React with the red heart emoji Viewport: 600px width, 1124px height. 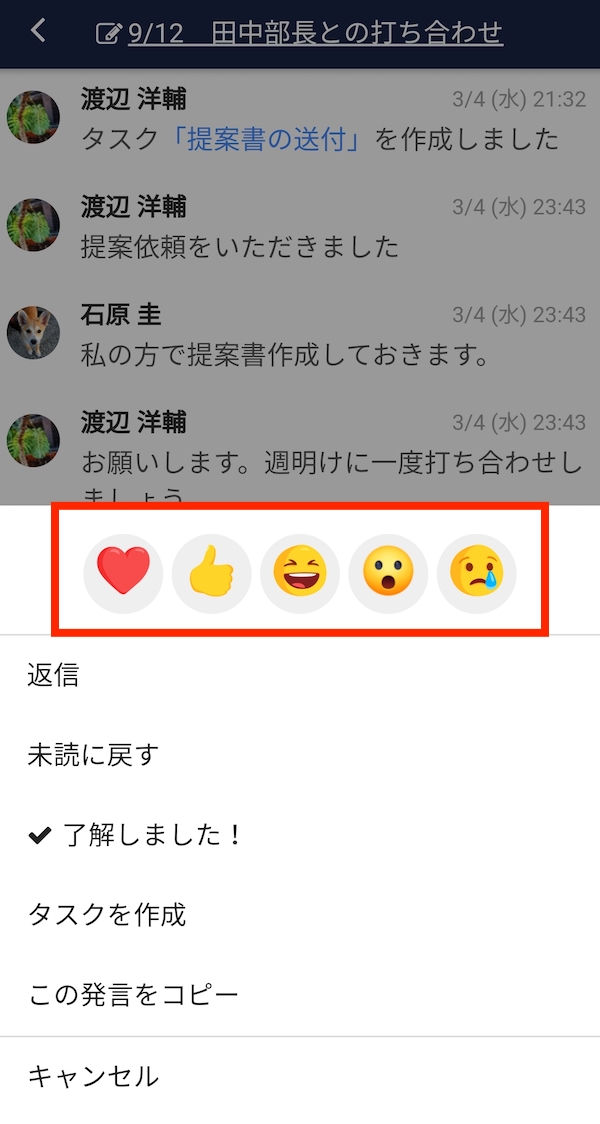[123, 572]
